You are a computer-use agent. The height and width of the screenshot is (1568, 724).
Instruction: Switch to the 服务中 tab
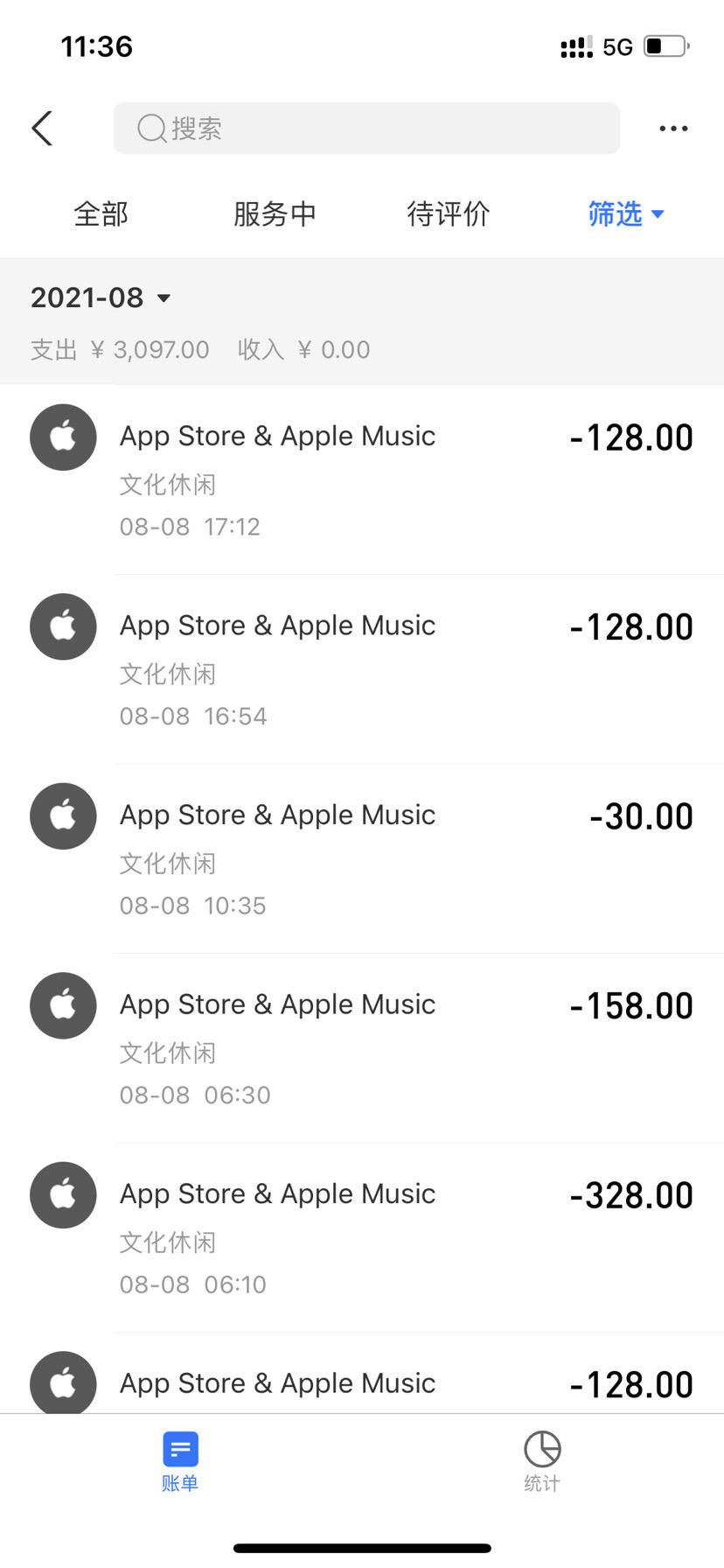pos(275,213)
